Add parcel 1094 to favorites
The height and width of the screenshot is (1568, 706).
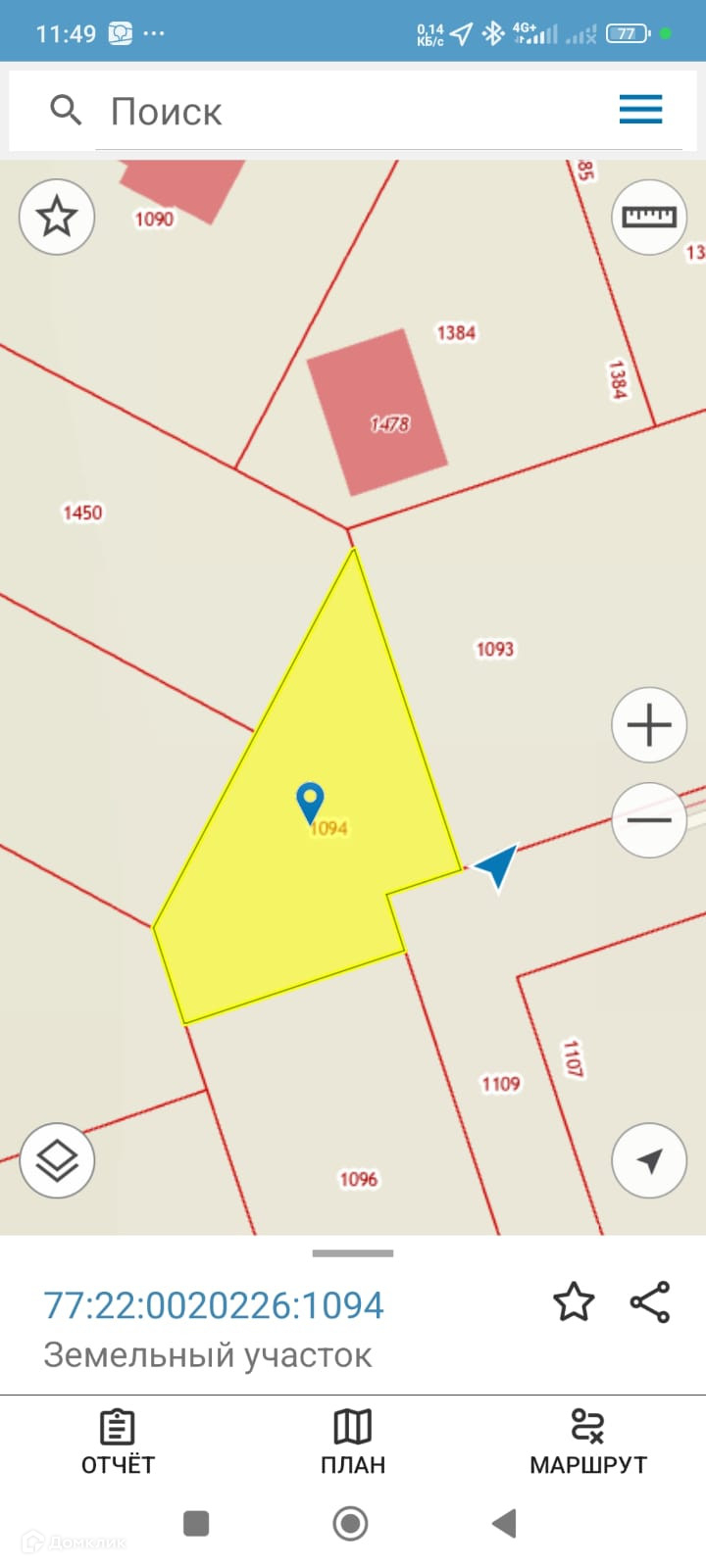tap(574, 1301)
